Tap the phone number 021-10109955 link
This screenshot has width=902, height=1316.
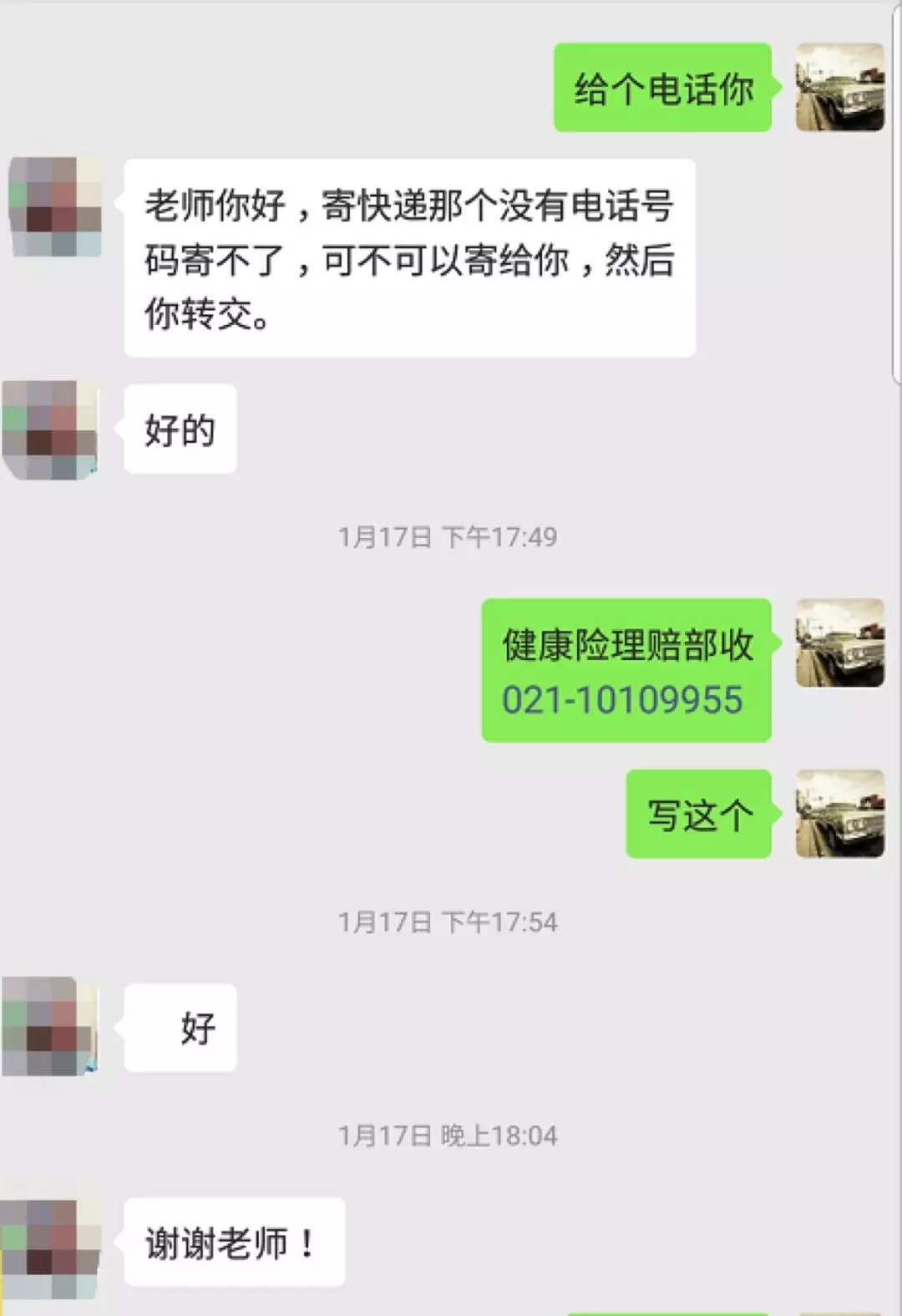pos(622,700)
